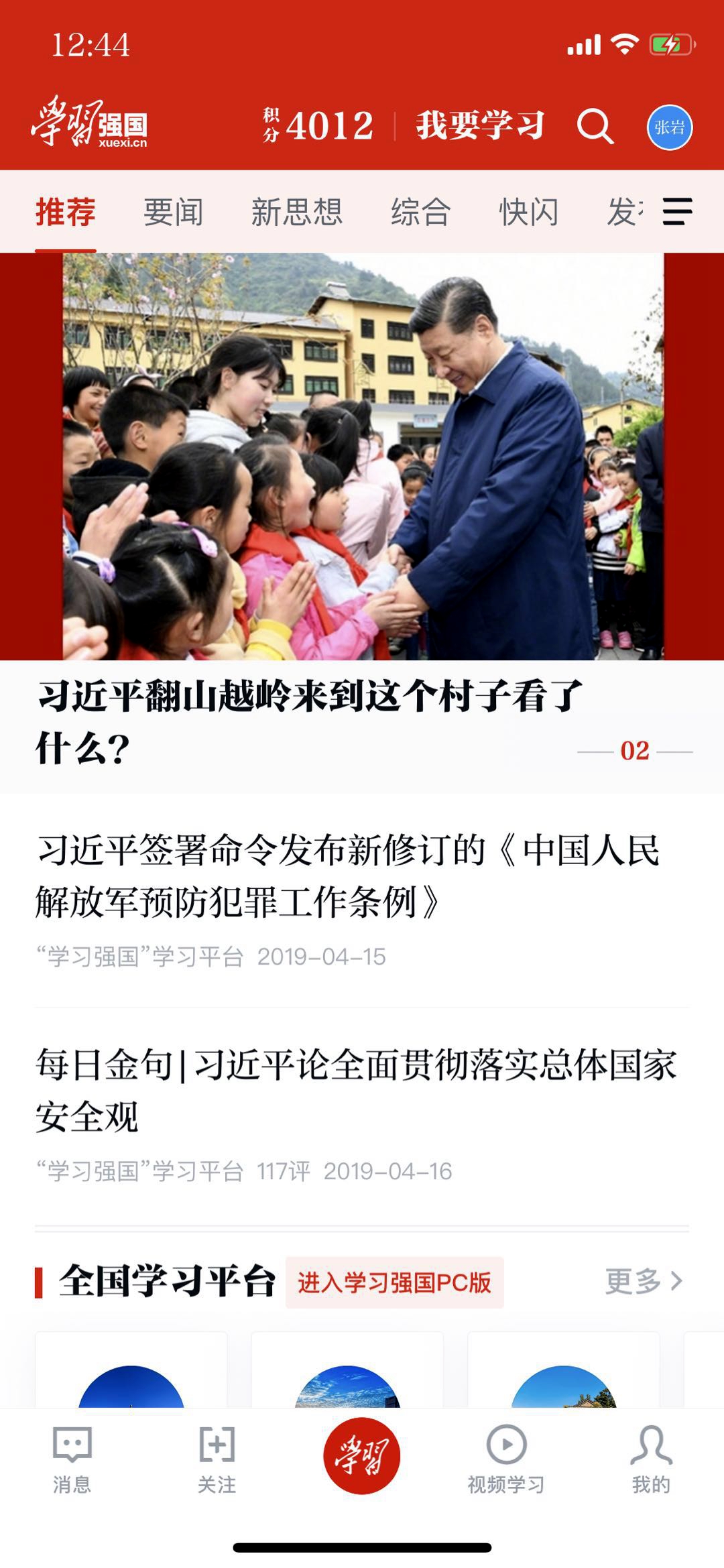Tap the 我要学习 button
724x1568 pixels.
(x=480, y=126)
